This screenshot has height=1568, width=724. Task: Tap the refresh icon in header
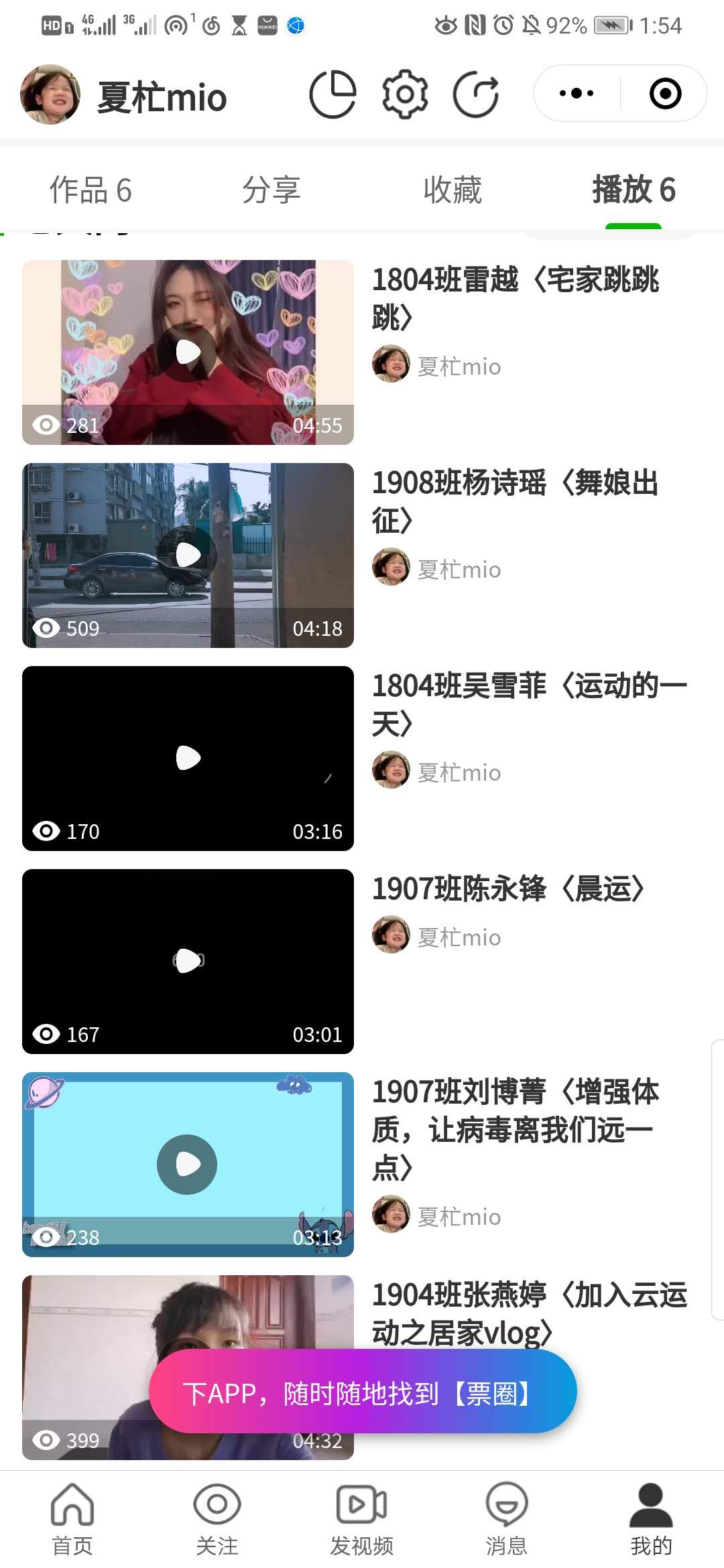(476, 94)
